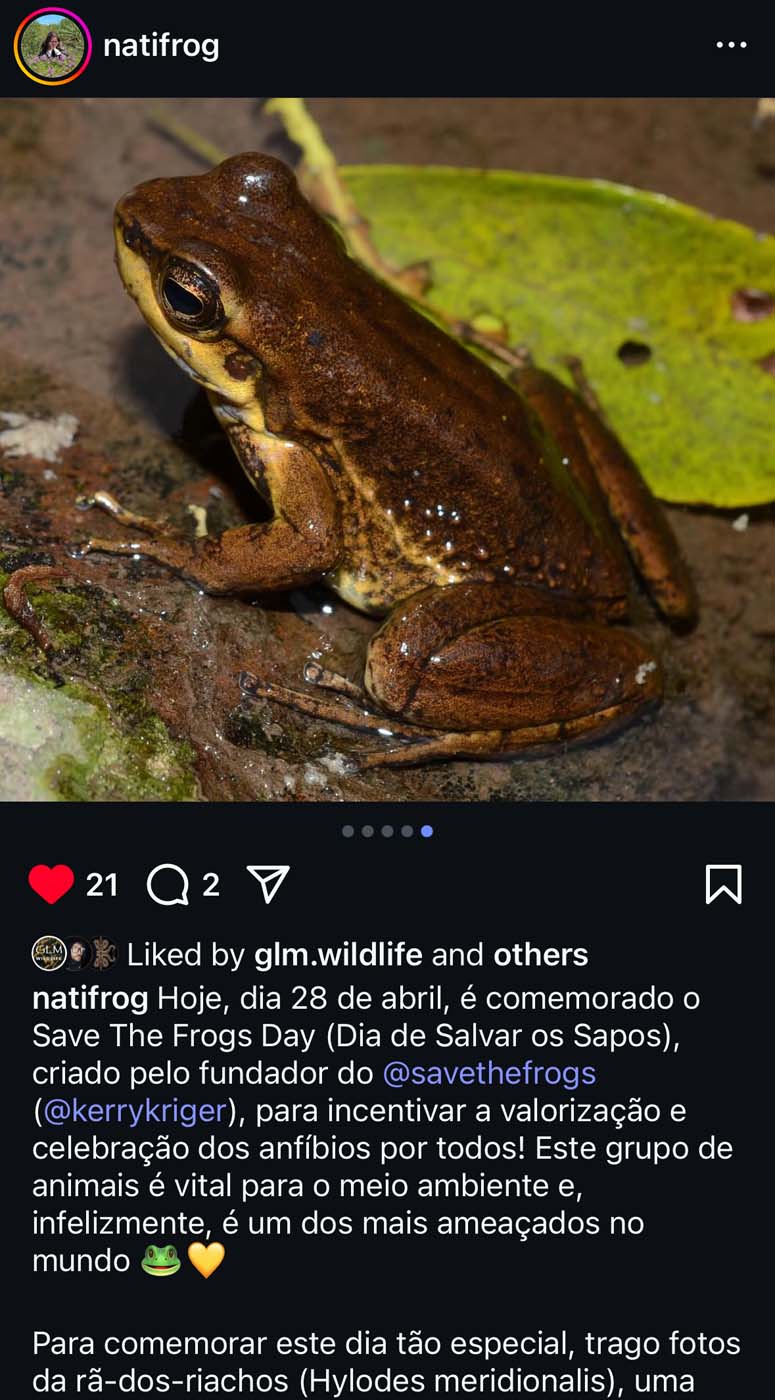Share the post with the paper plane icon
The image size is (775, 1400).
tap(268, 885)
